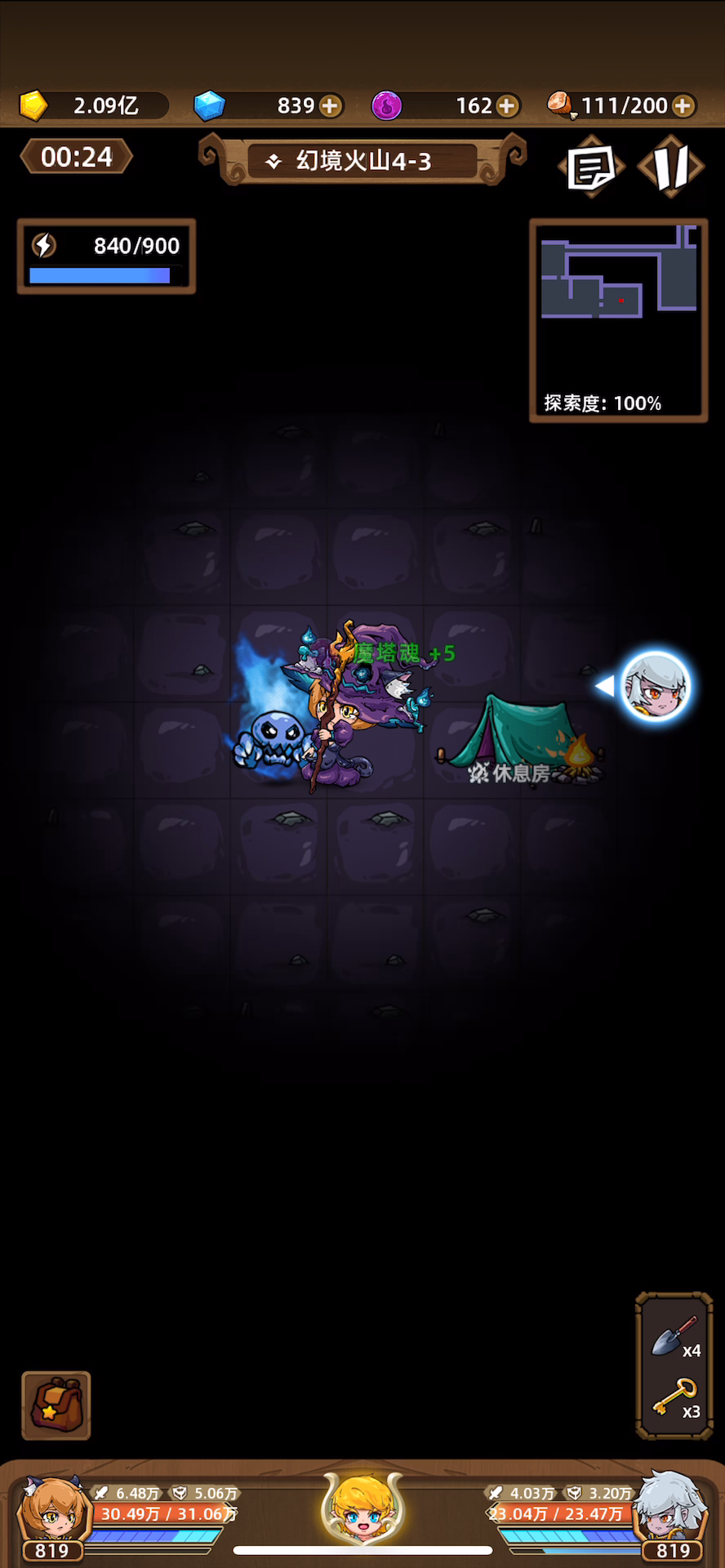Open the quest log notes icon
The image size is (725, 1568).
(x=591, y=167)
